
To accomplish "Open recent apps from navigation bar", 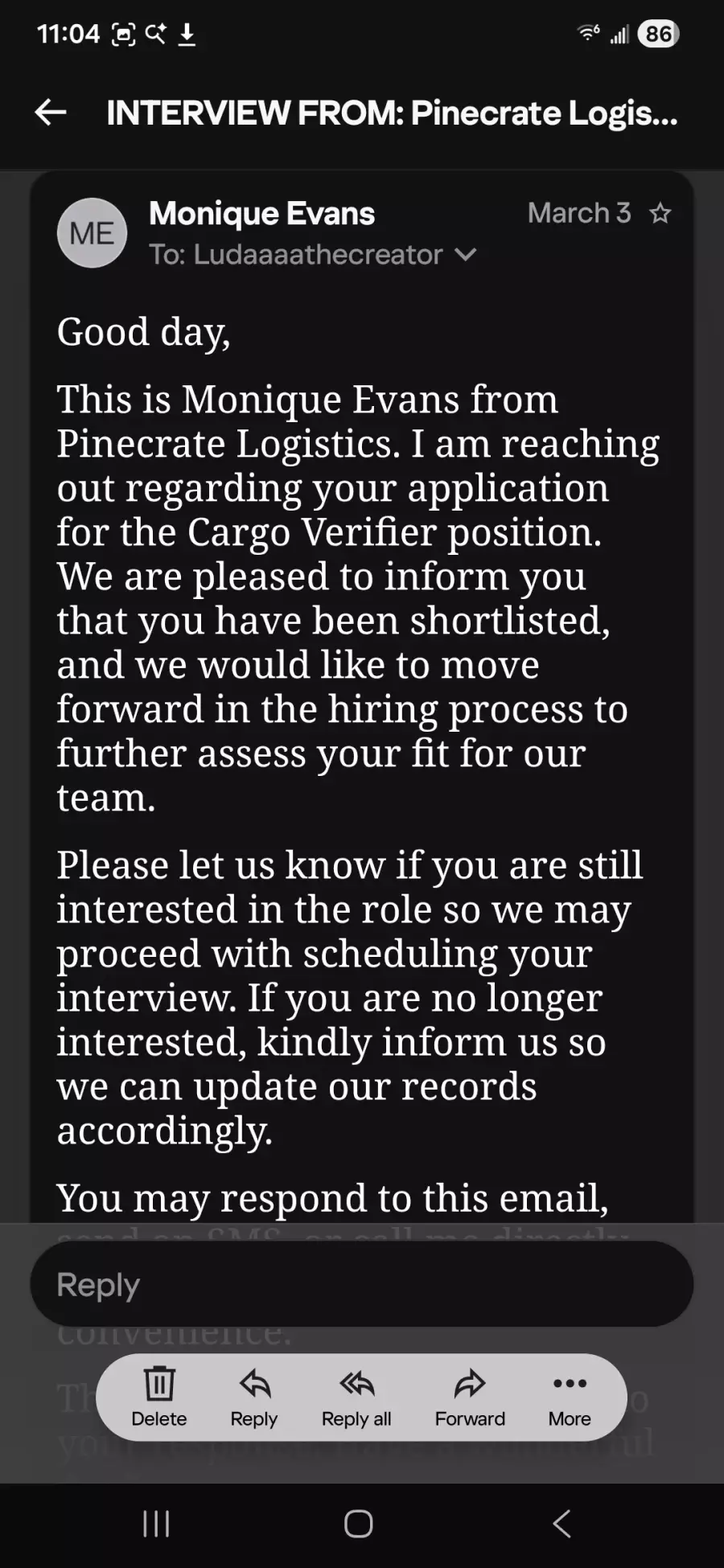I will [x=156, y=1523].
